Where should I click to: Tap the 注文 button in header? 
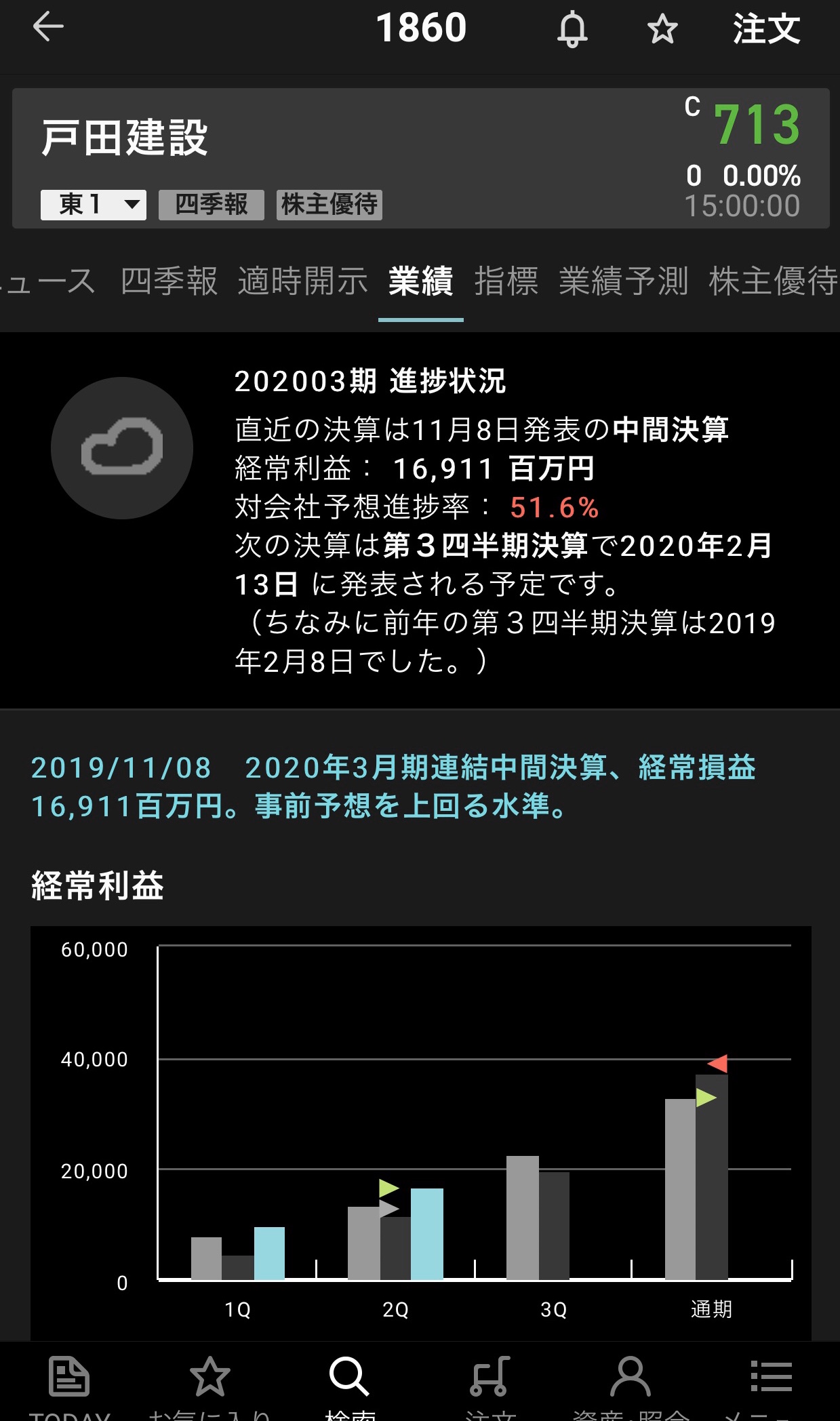pos(766,29)
